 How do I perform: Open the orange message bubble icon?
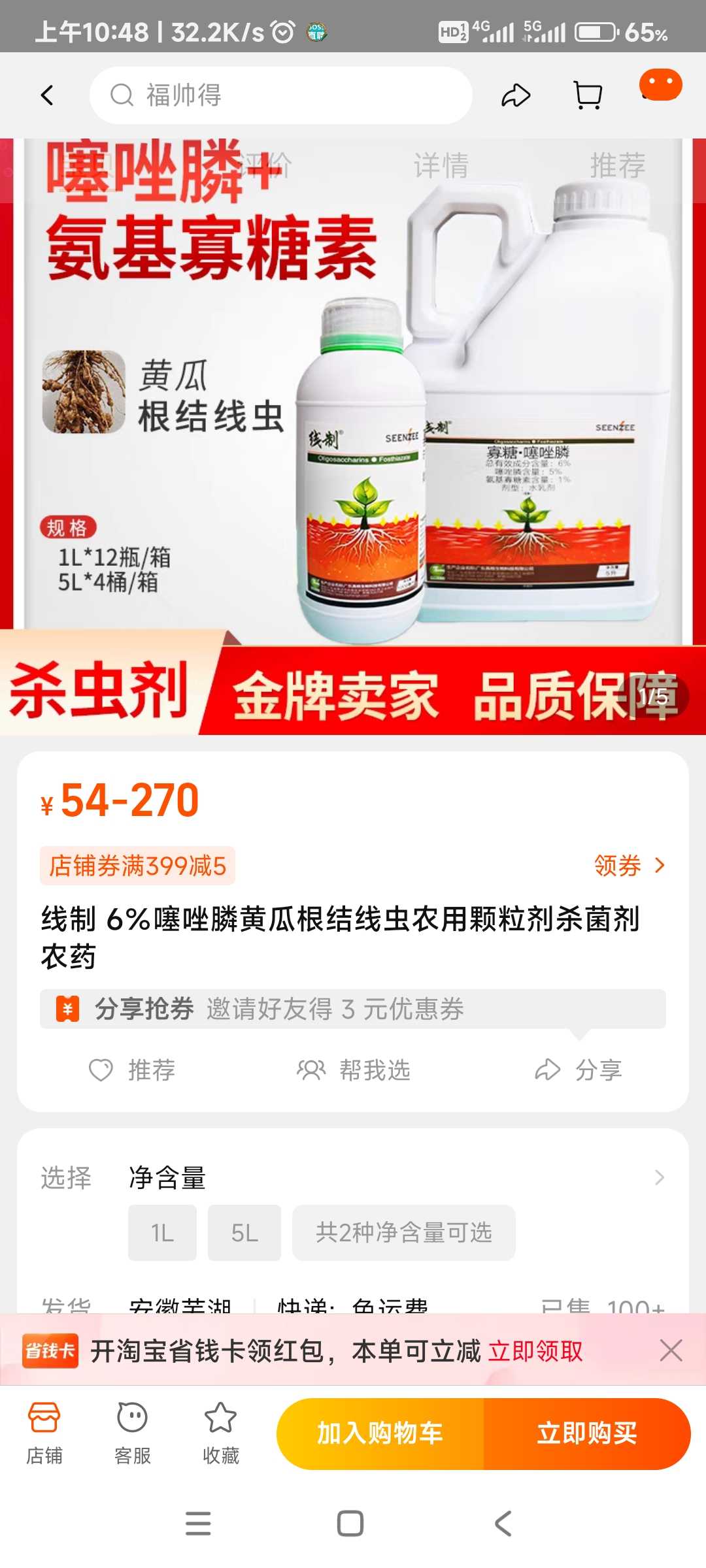(x=660, y=85)
